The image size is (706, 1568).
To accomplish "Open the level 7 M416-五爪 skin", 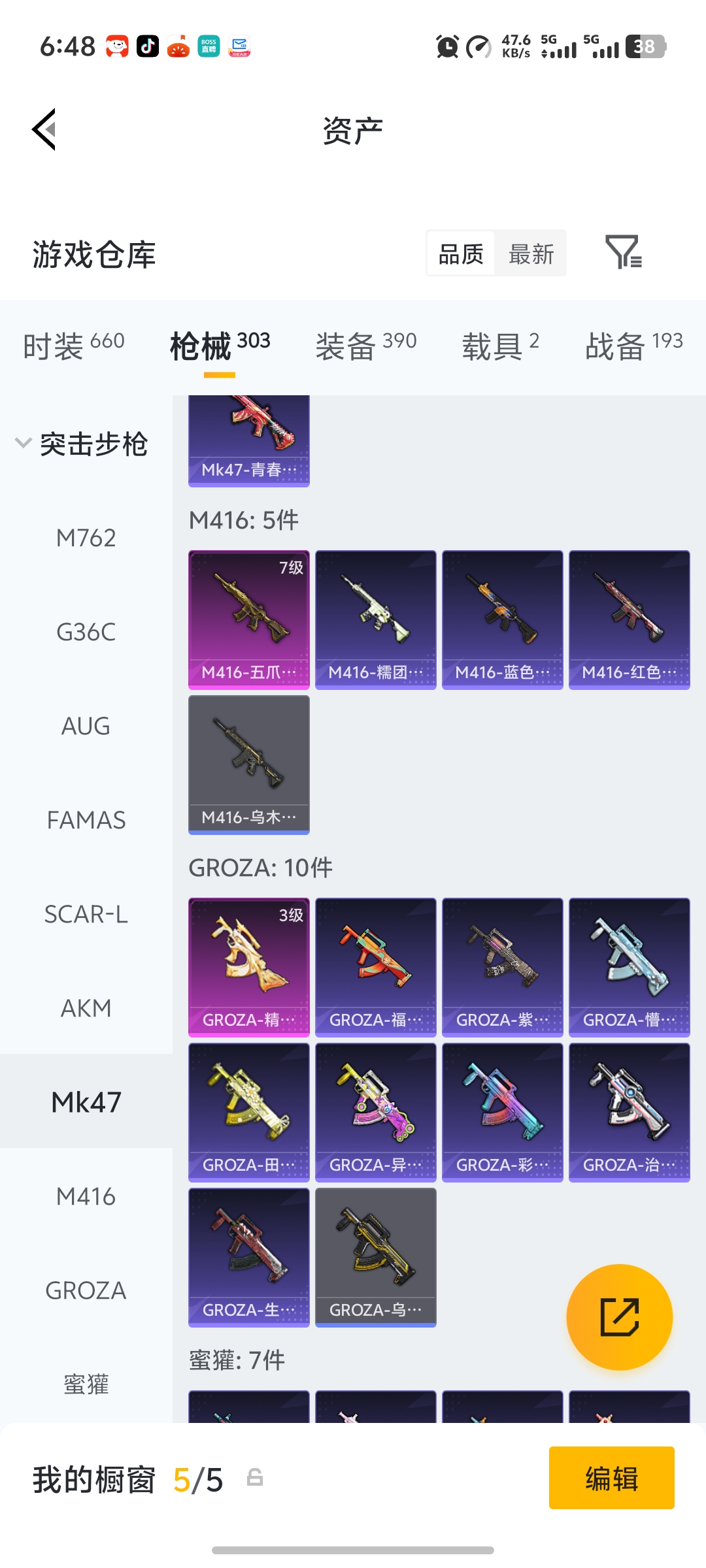I will tap(249, 619).
